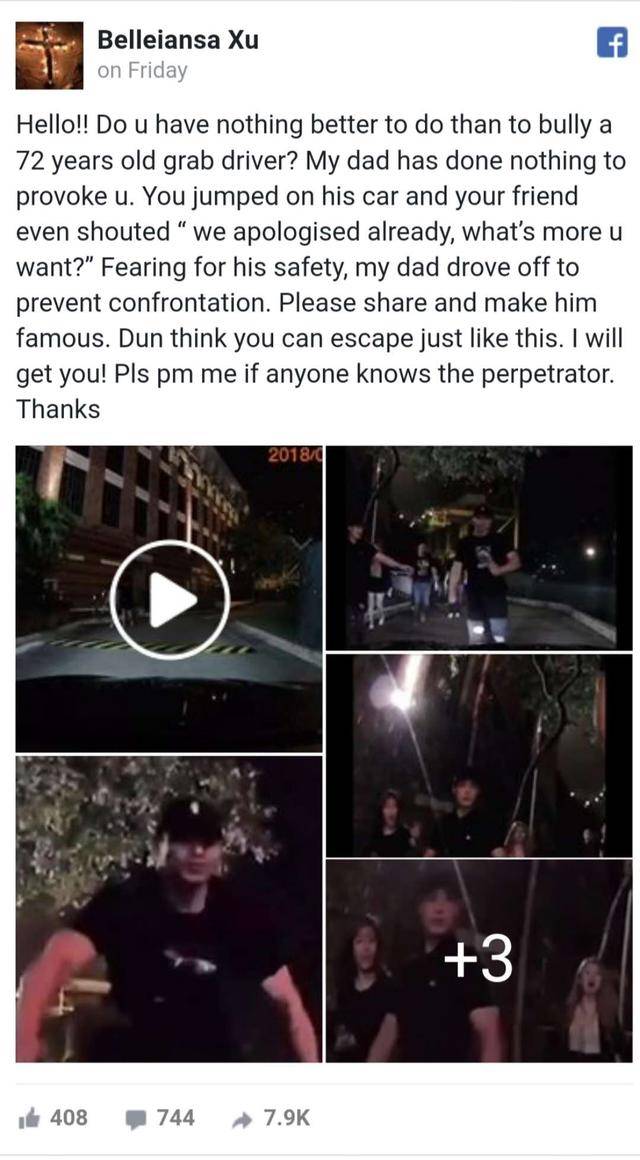This screenshot has height=1160, width=640.
Task: View the +3 more photos tile
Action: [x=478, y=960]
